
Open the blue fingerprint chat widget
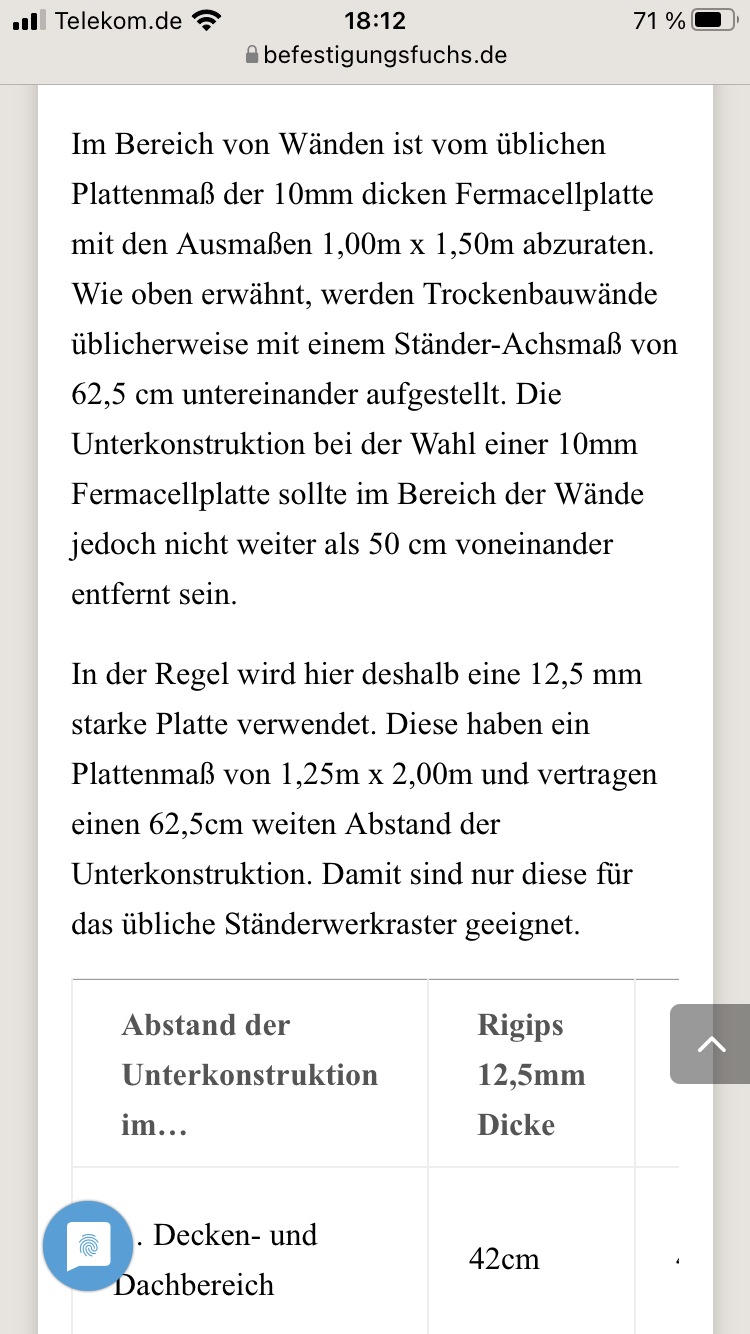coord(88,1246)
